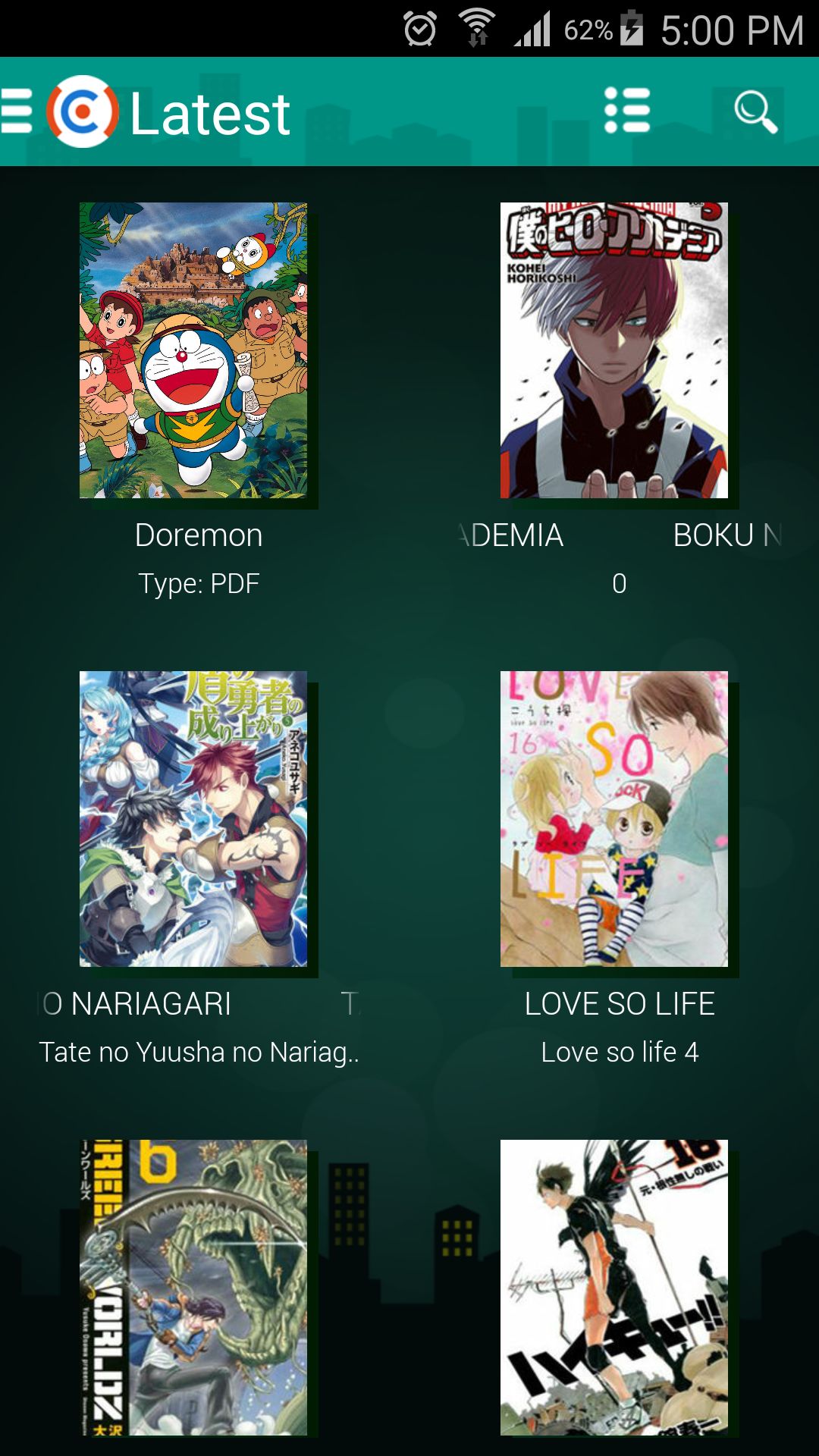This screenshot has width=819, height=1456.
Task: Open the Worldz manga cover
Action: tap(193, 1287)
